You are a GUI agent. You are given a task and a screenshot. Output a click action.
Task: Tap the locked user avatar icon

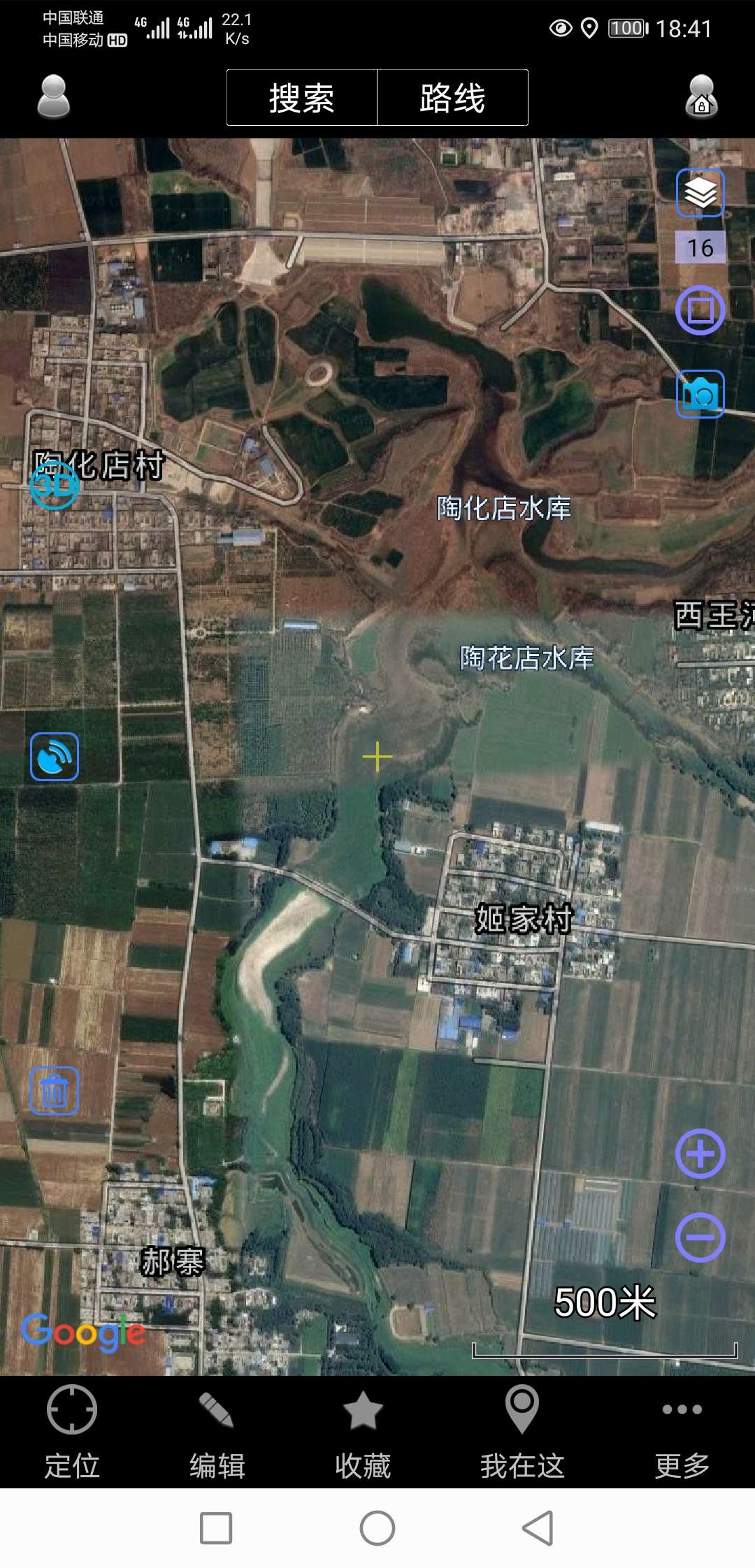coord(701,96)
